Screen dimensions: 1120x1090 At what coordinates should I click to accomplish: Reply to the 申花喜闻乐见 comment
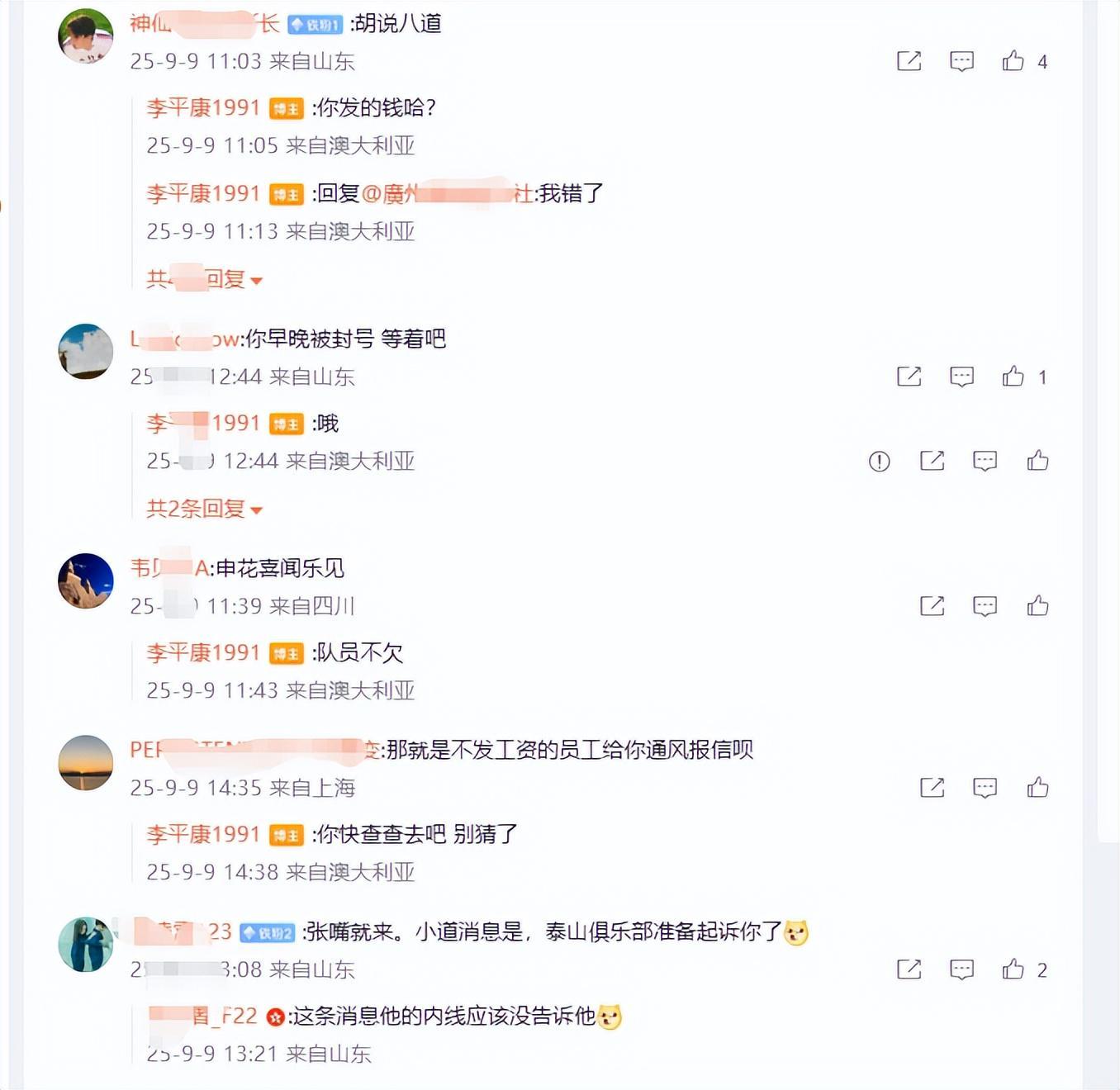click(985, 606)
